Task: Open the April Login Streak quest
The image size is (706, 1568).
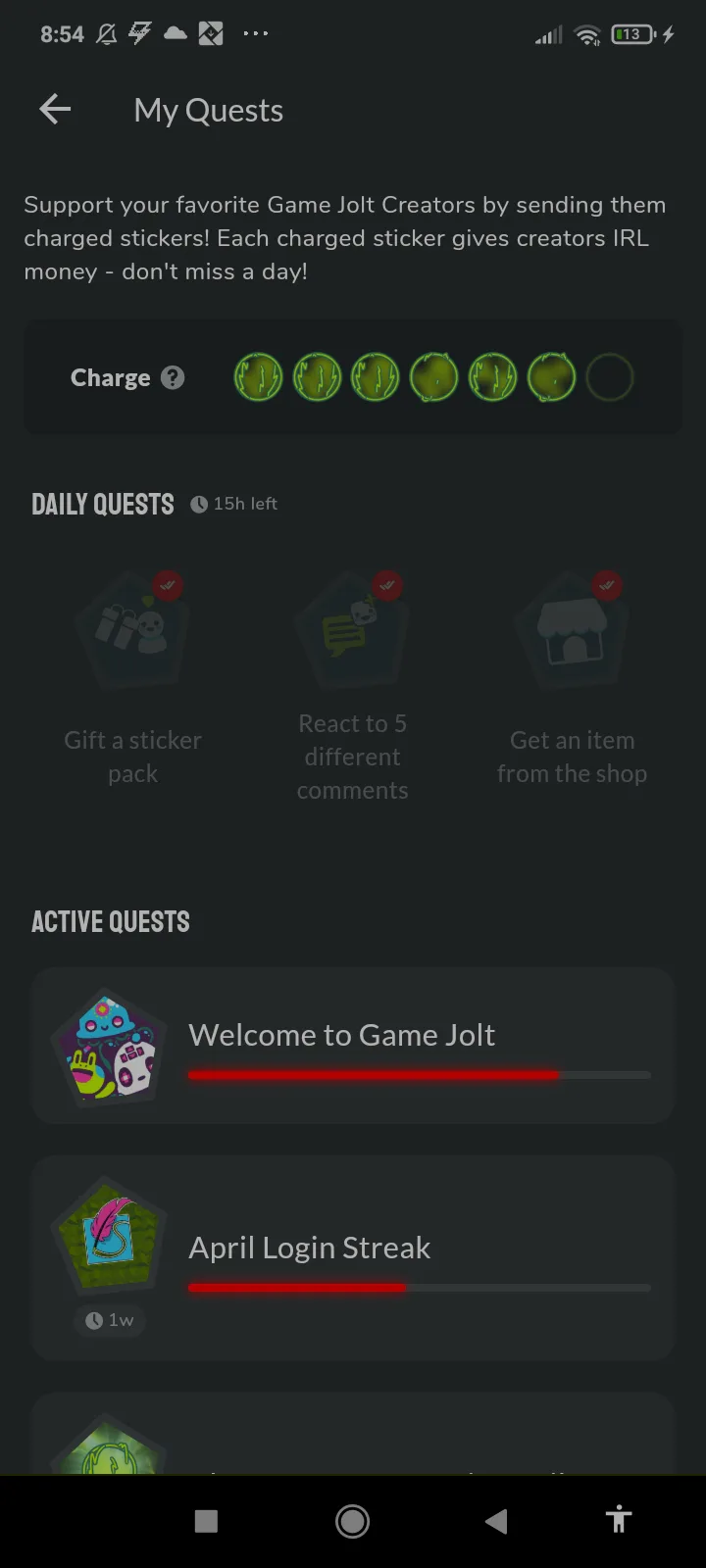Action: [x=353, y=1258]
